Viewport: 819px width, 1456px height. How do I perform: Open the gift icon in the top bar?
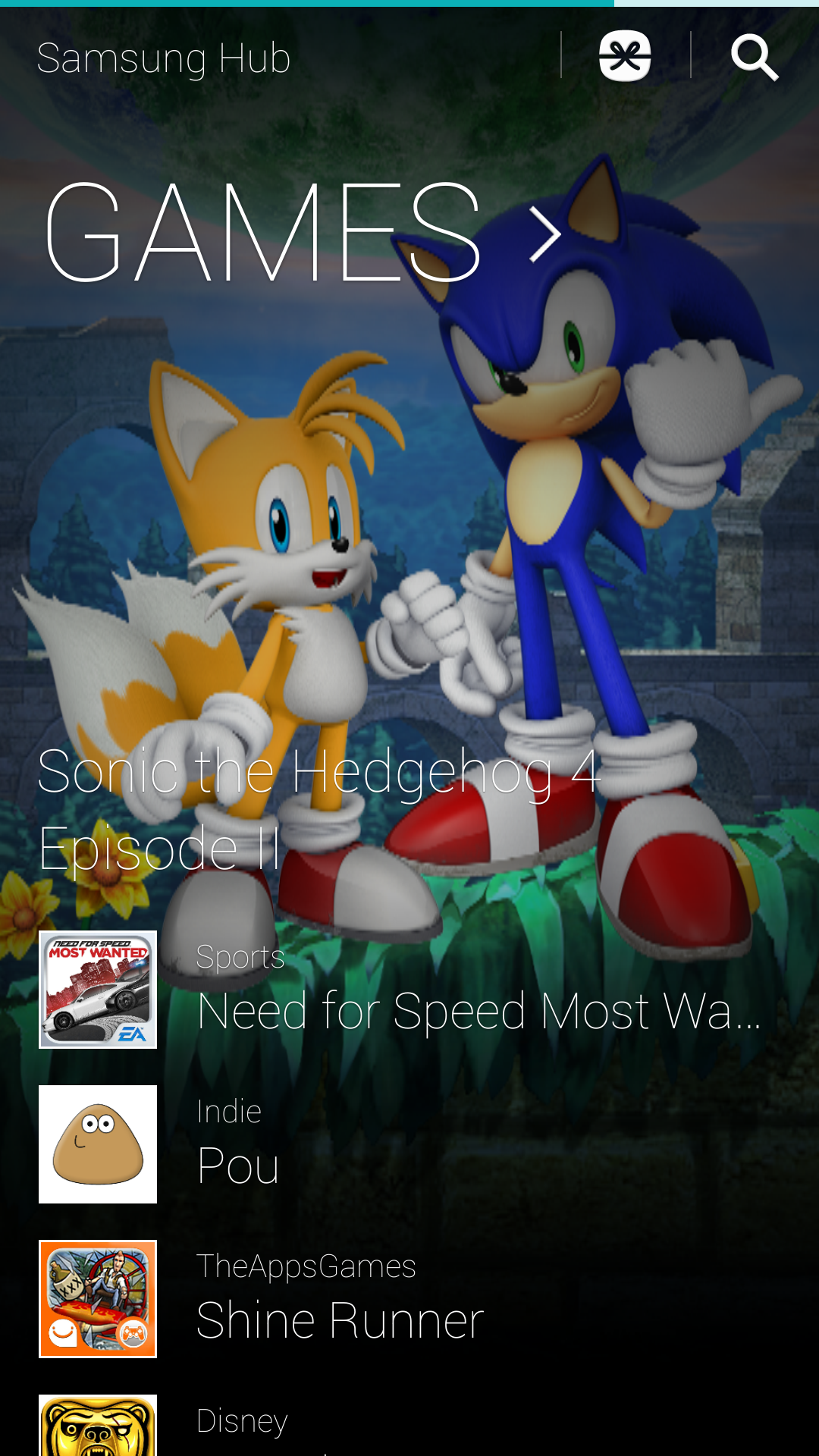(x=625, y=56)
